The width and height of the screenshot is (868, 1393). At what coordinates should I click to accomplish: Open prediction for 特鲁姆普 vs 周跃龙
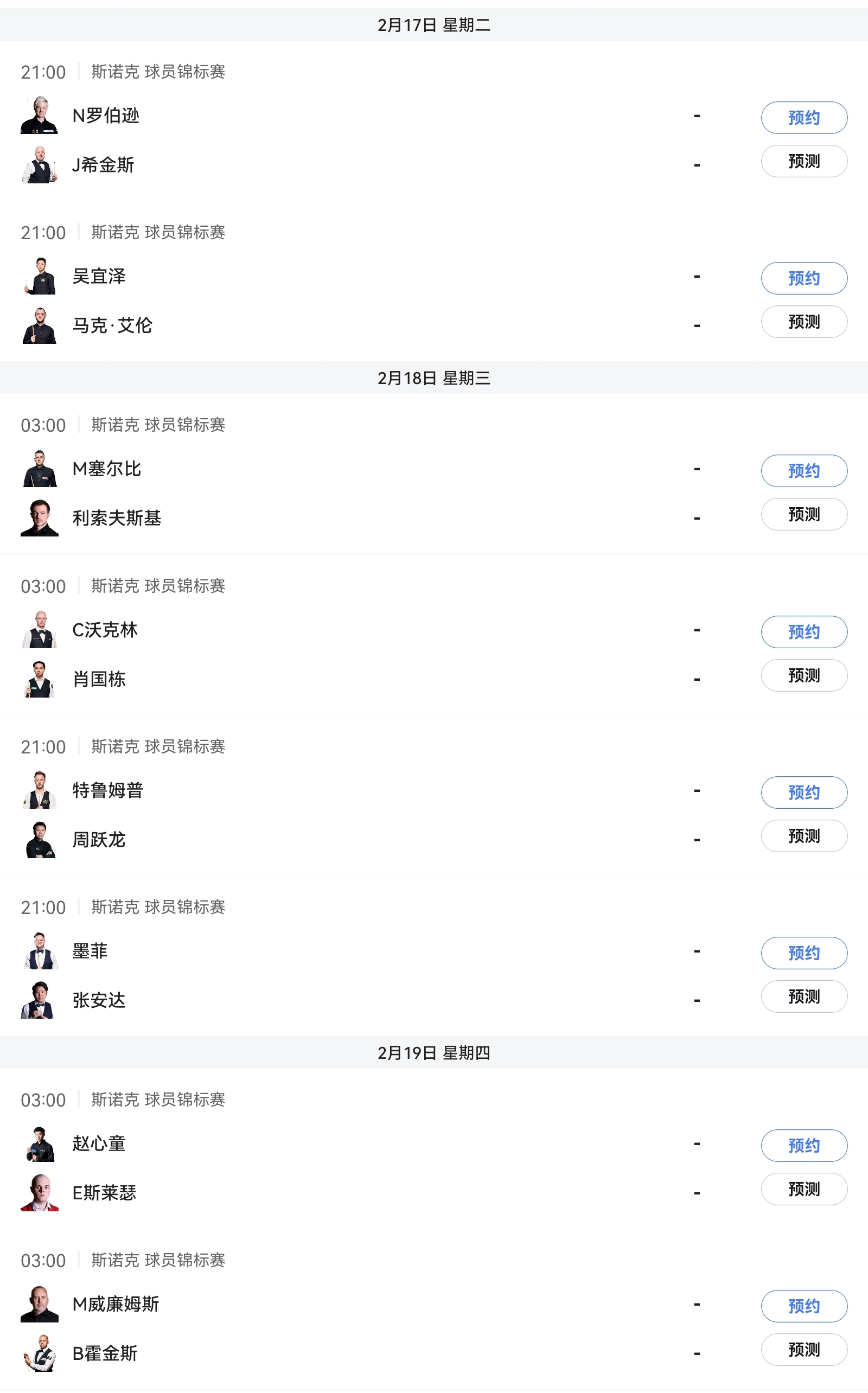803,836
